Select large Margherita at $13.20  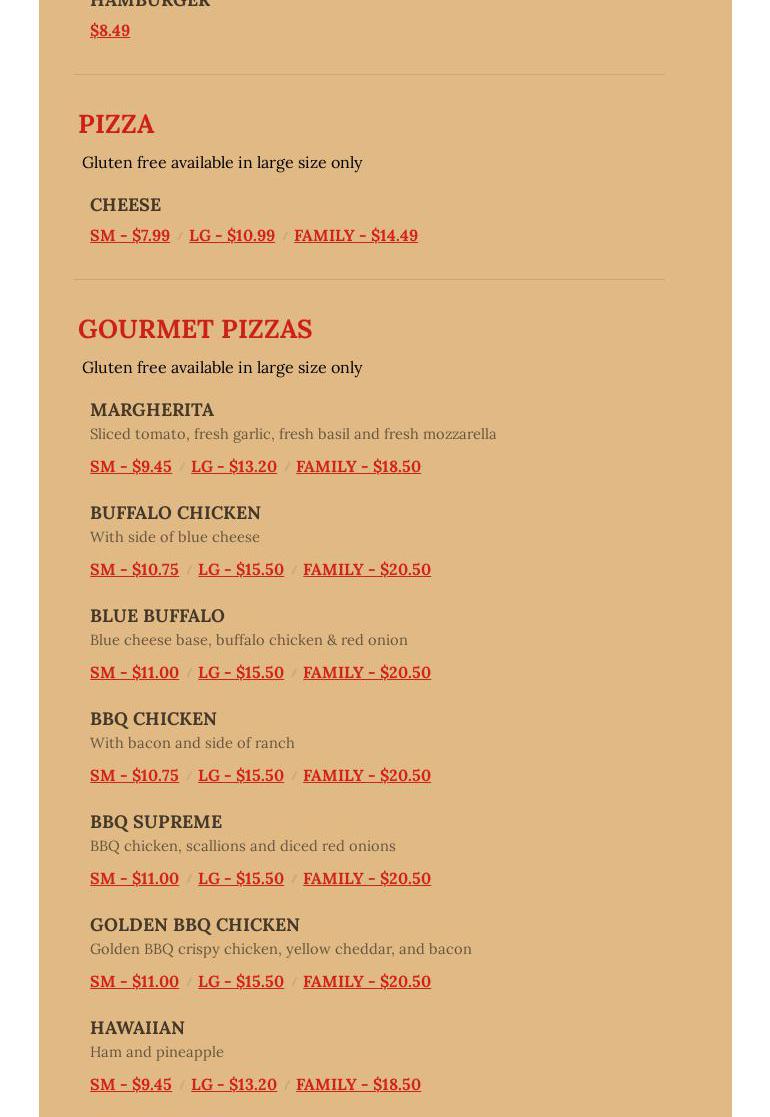tap(234, 466)
